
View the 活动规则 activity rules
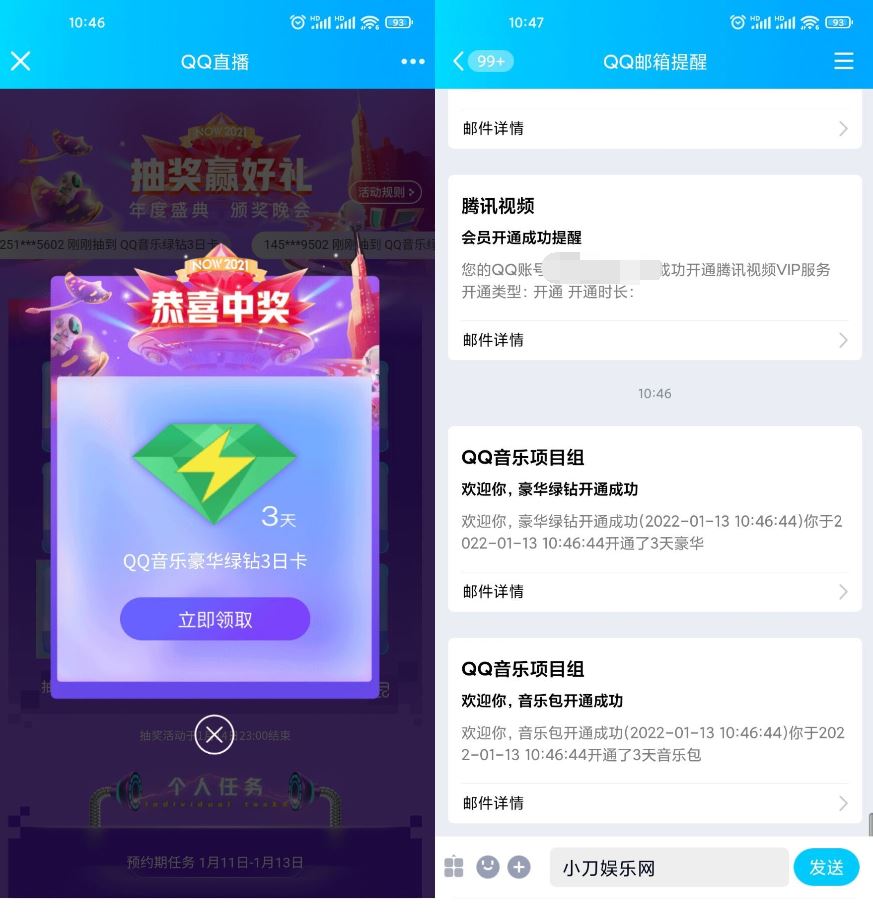click(x=384, y=192)
